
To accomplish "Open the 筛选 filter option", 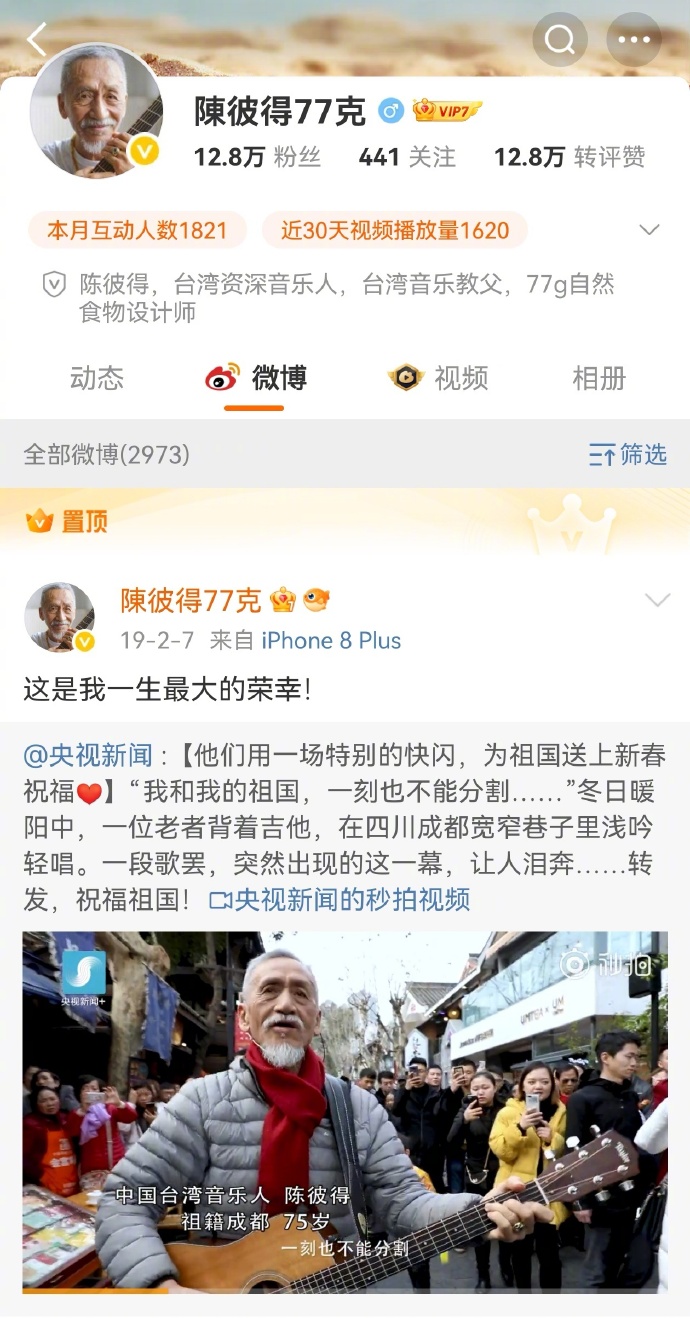I will 627,455.
